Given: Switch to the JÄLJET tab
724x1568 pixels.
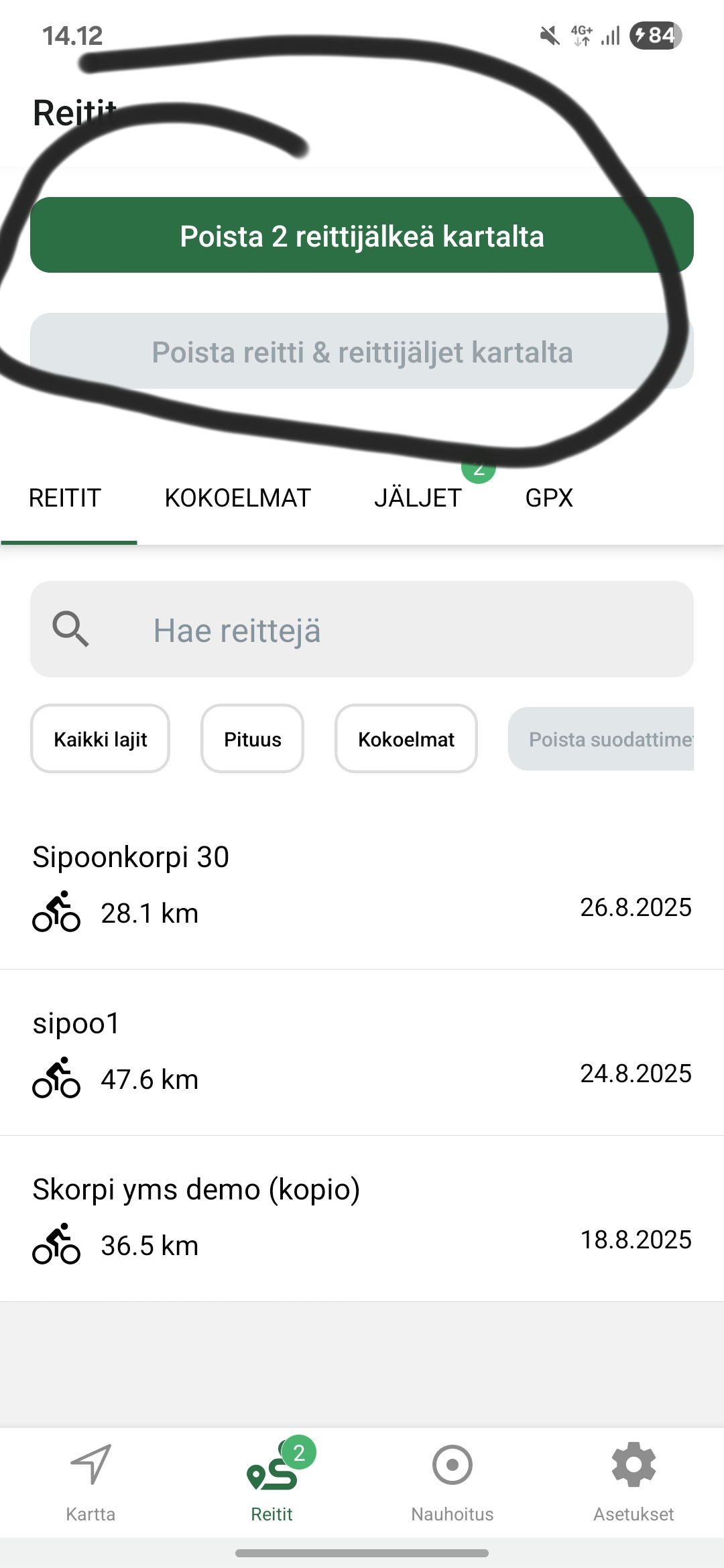Looking at the screenshot, I should point(418,498).
